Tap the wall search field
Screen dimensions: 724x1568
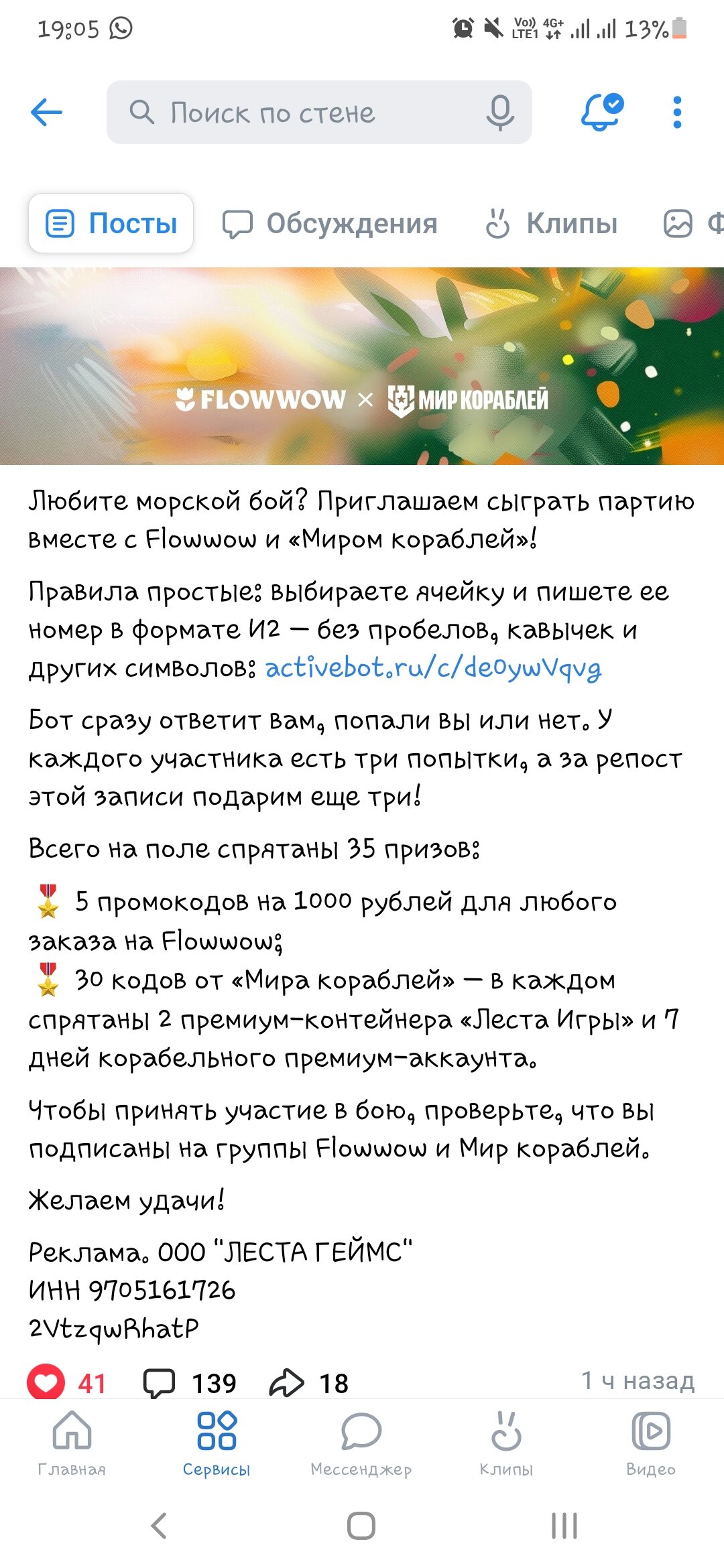319,112
